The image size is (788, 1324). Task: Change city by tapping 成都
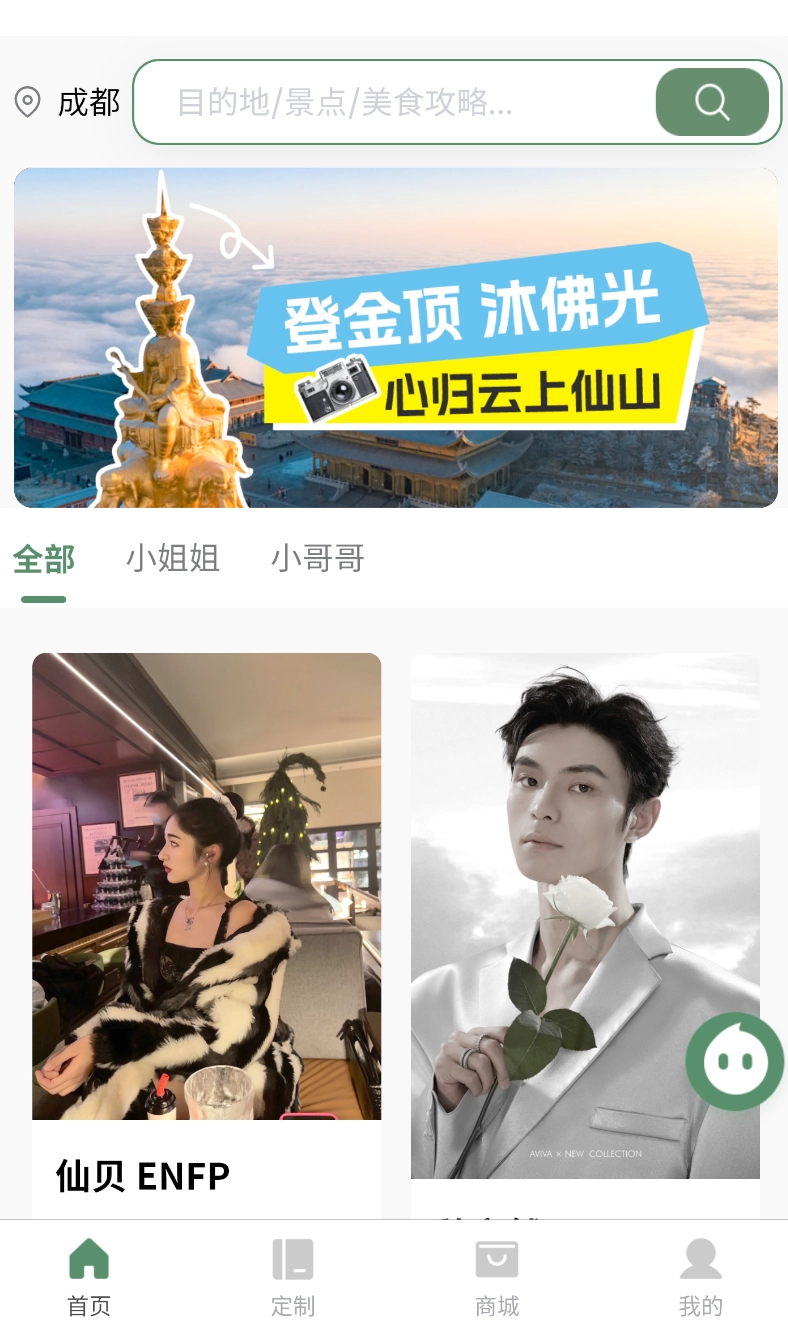pos(88,102)
